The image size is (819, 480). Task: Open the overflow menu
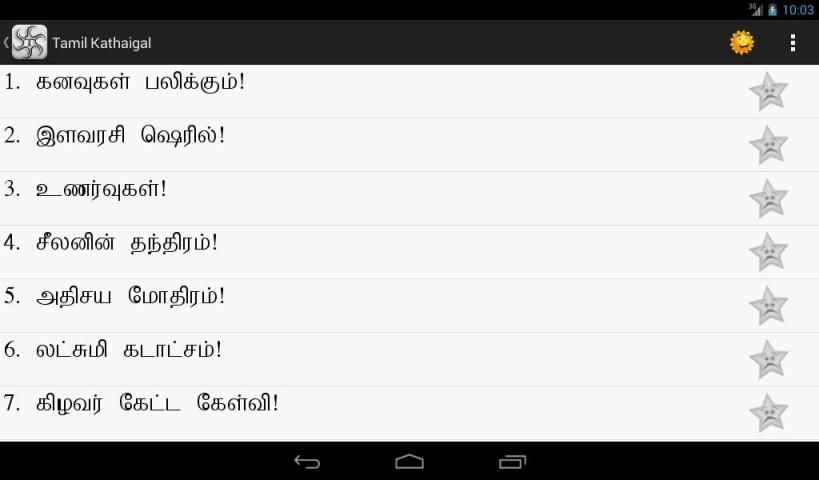click(x=793, y=43)
